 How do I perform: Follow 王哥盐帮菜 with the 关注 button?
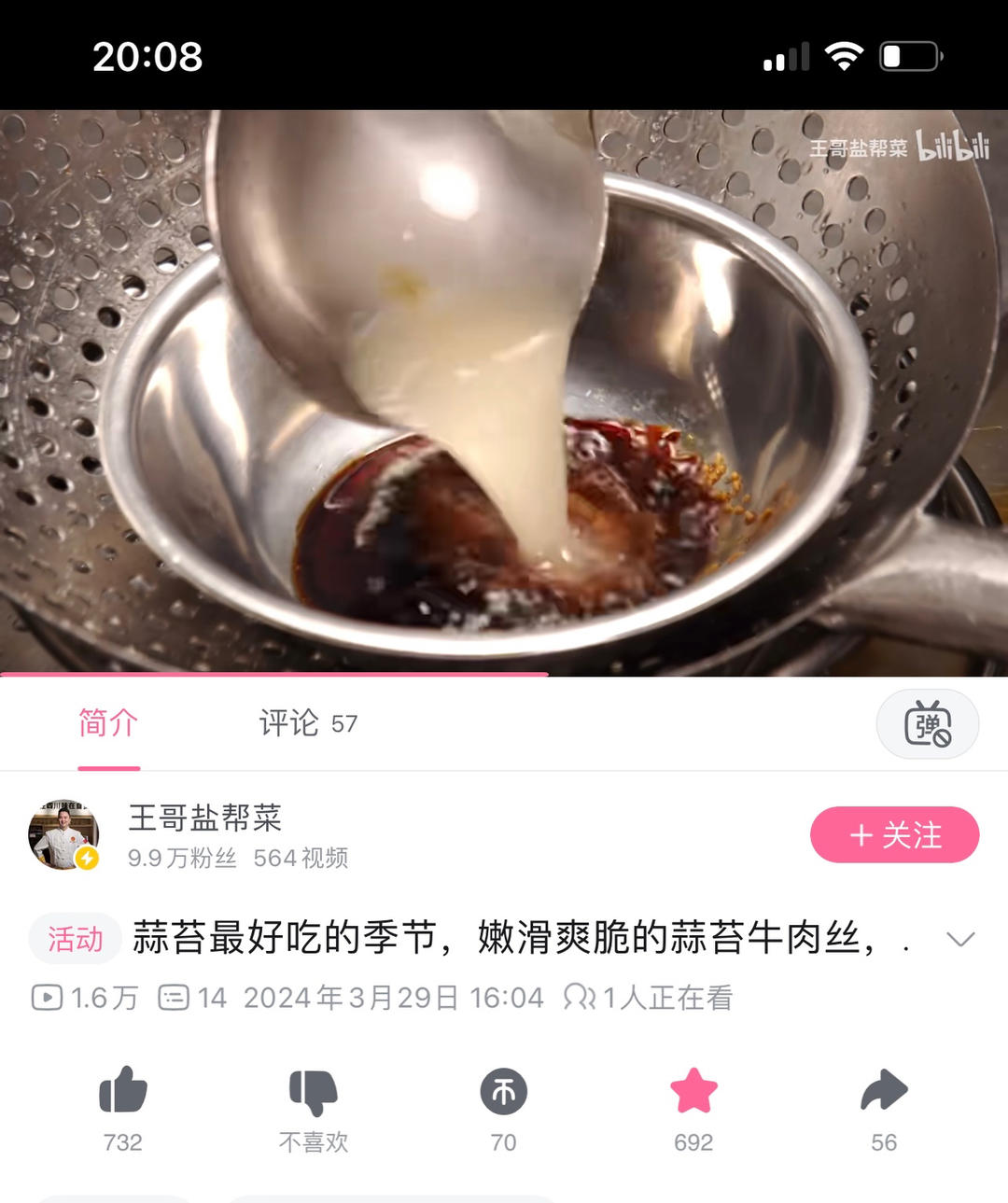point(894,834)
